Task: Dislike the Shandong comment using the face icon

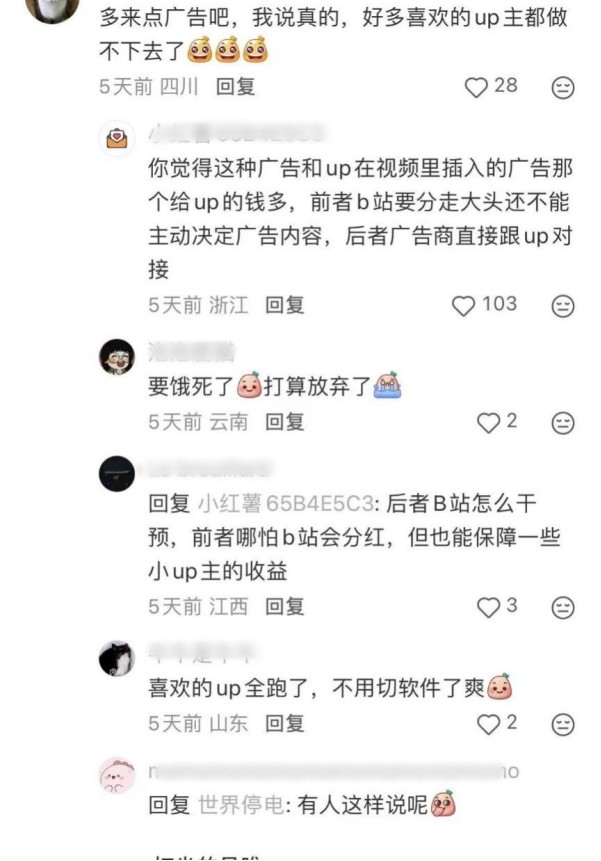Action: pos(564,723)
